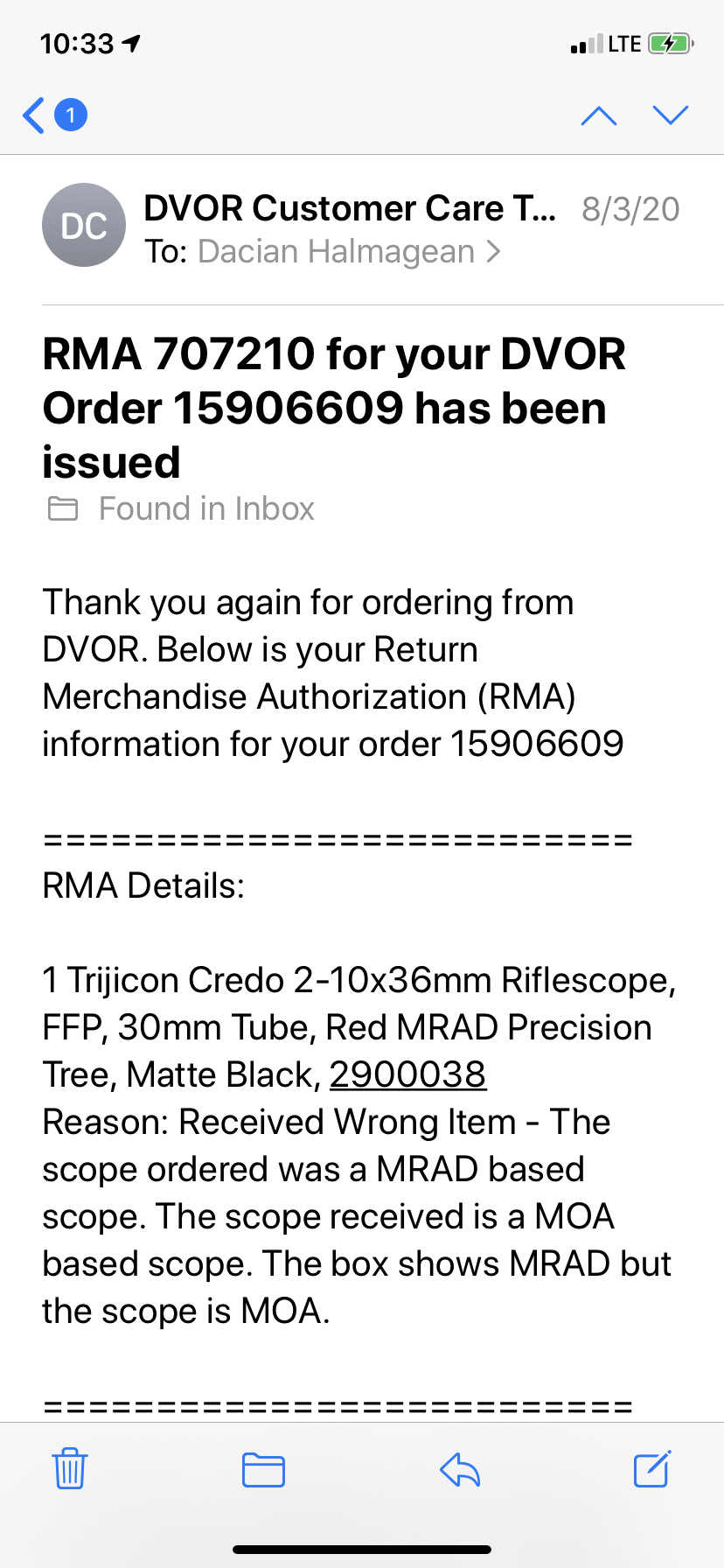Jump to the next message arrow

tap(671, 115)
